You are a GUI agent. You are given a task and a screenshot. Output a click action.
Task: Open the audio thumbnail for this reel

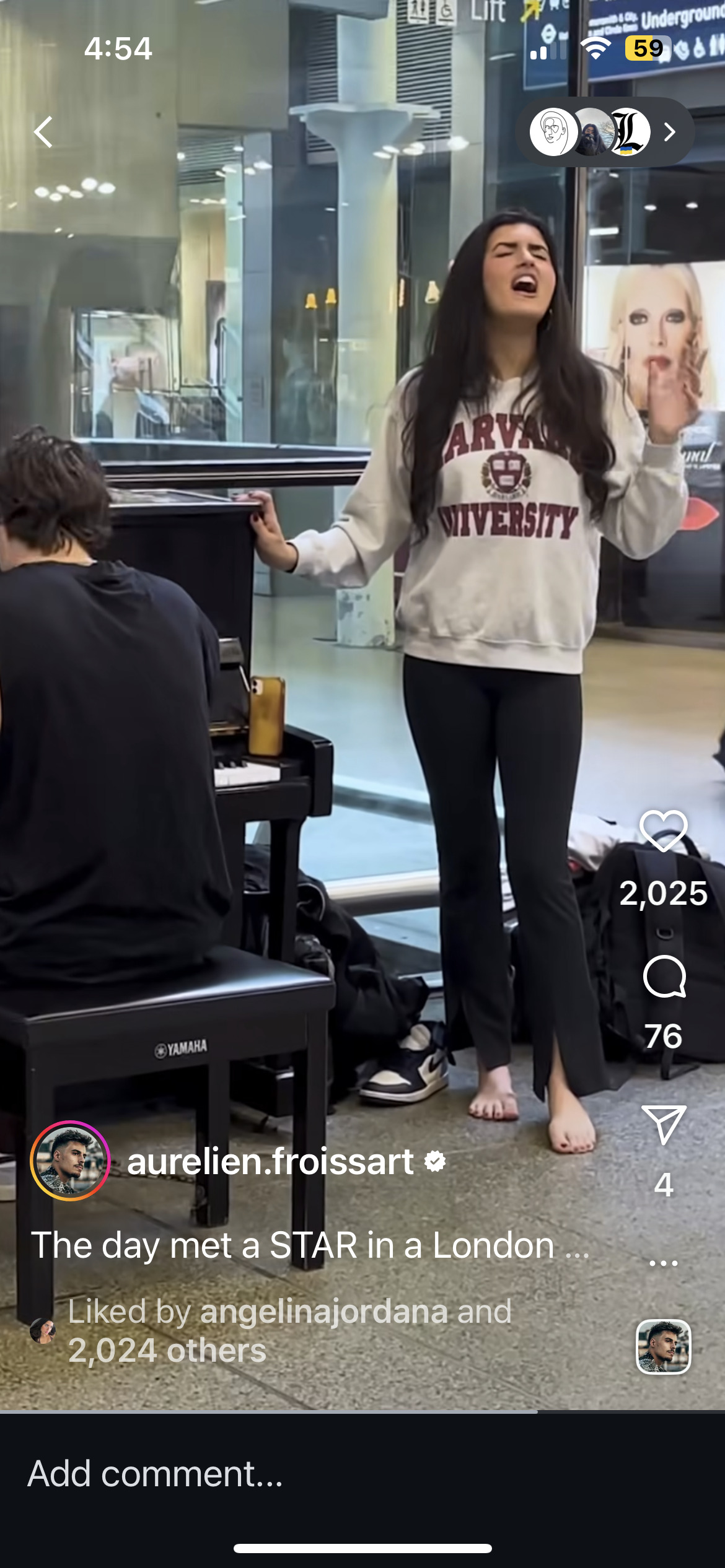click(x=663, y=1347)
